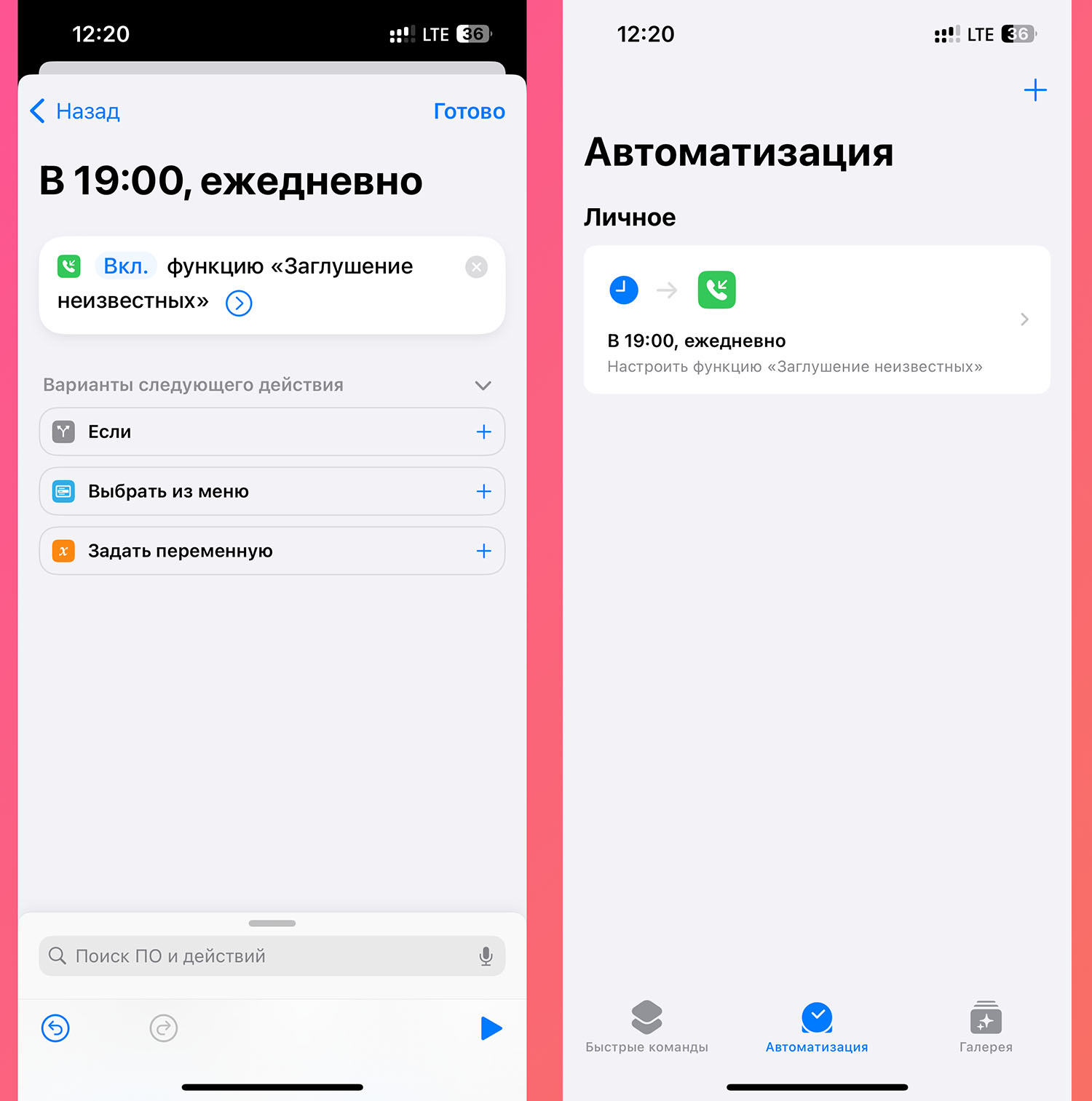Remove the Заглушение неизвестных action
This screenshot has height=1101, width=1092.
[476, 267]
